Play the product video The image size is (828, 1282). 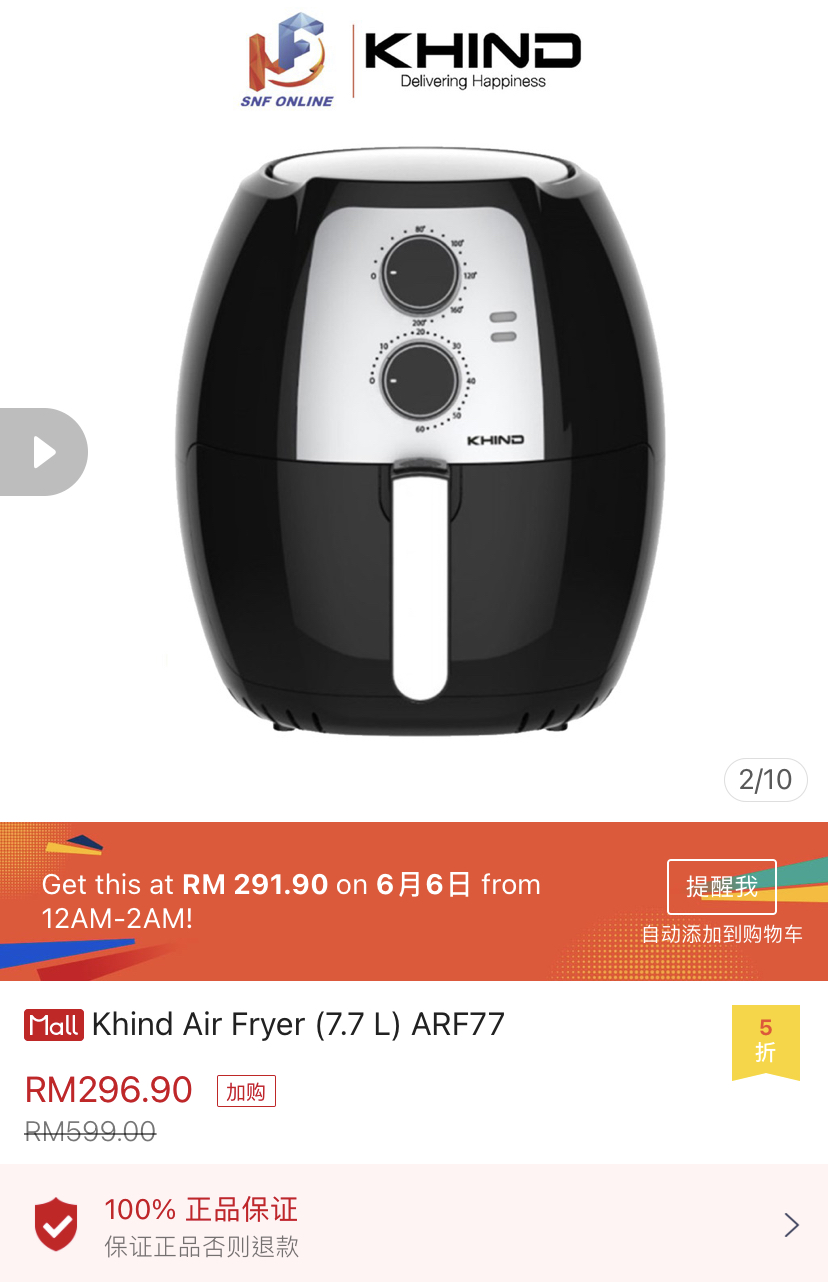[43, 452]
